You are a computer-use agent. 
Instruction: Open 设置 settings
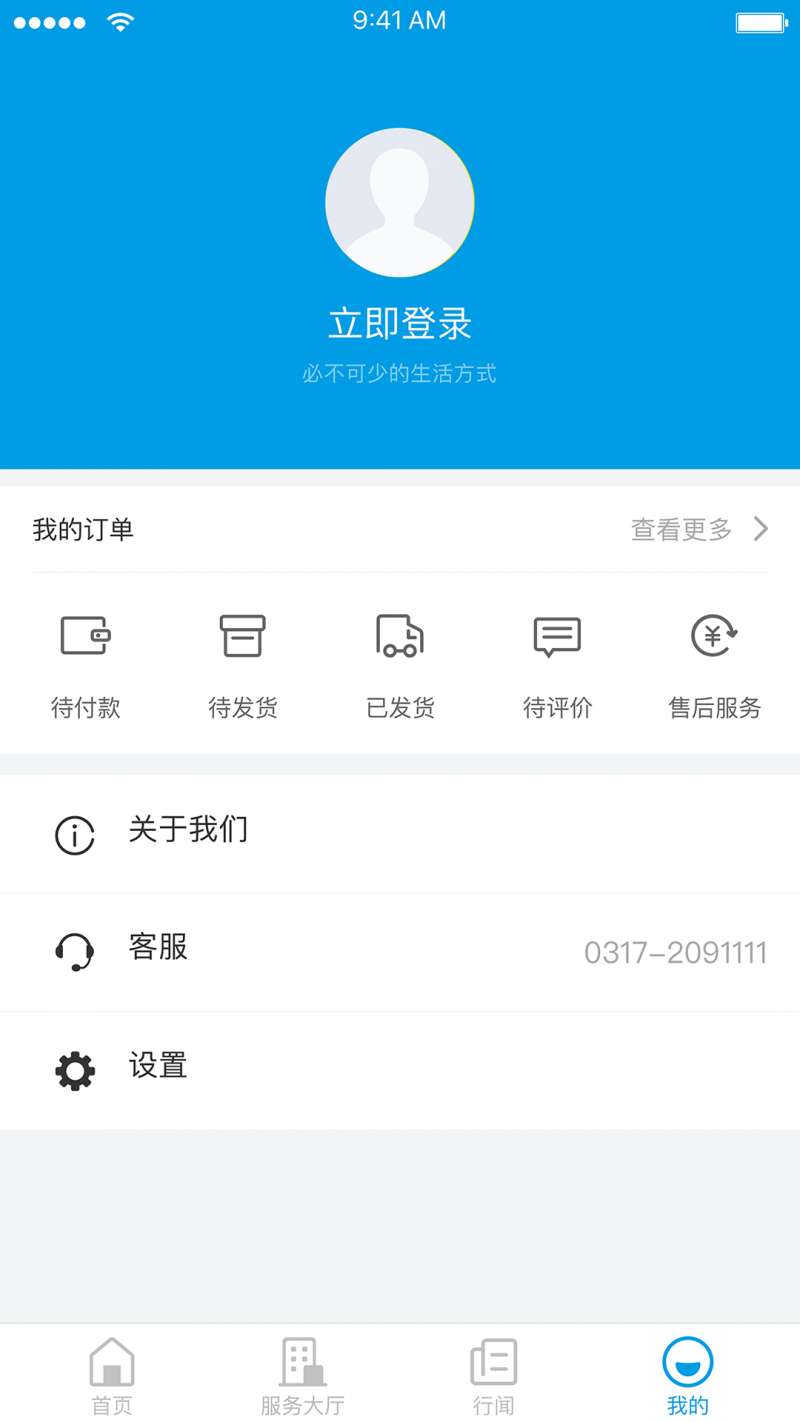click(x=400, y=1071)
